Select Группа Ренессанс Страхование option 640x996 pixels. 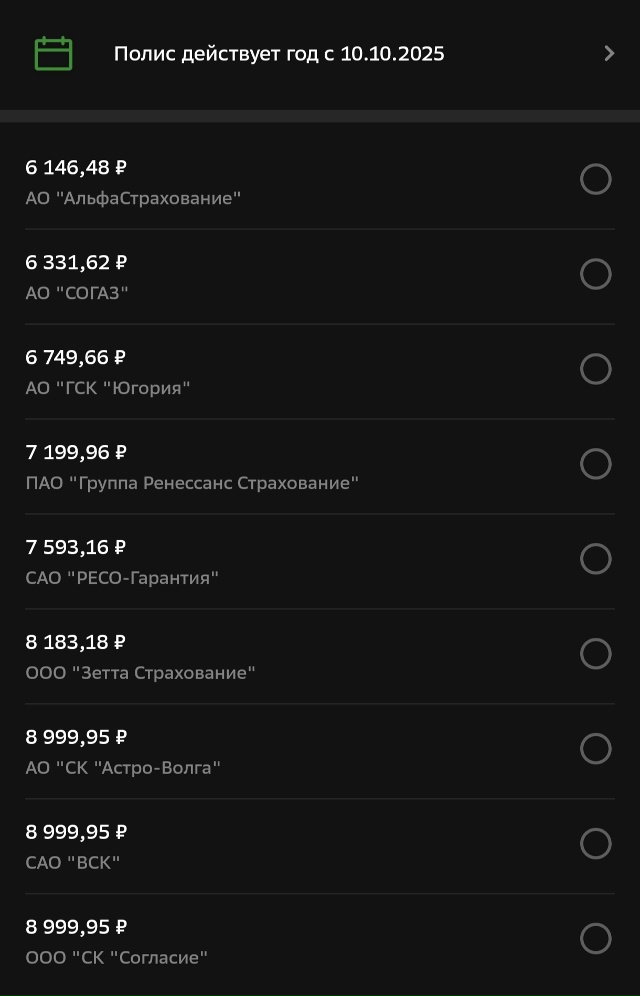[x=595, y=464]
